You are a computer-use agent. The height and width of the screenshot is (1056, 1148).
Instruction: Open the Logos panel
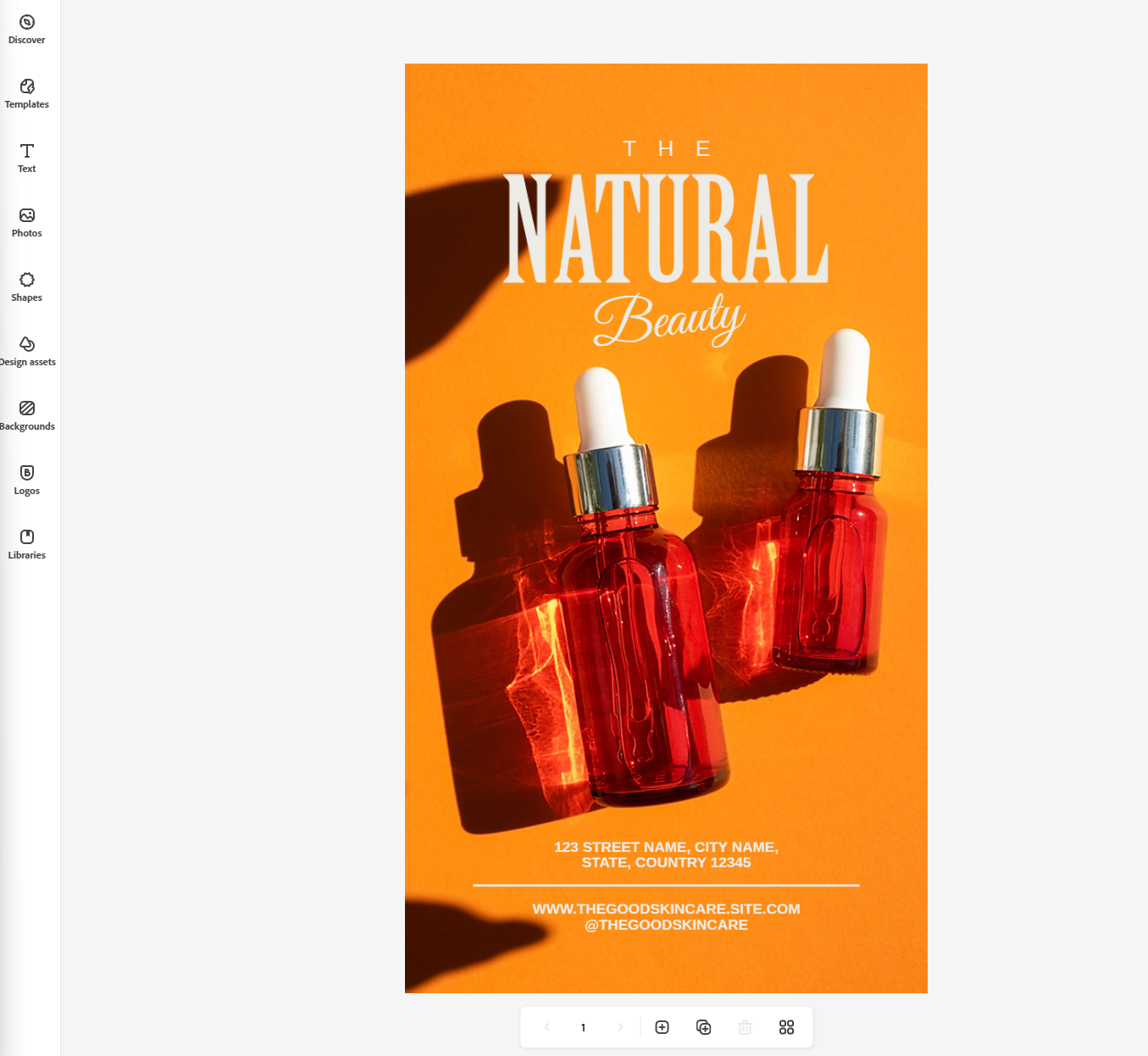[27, 480]
